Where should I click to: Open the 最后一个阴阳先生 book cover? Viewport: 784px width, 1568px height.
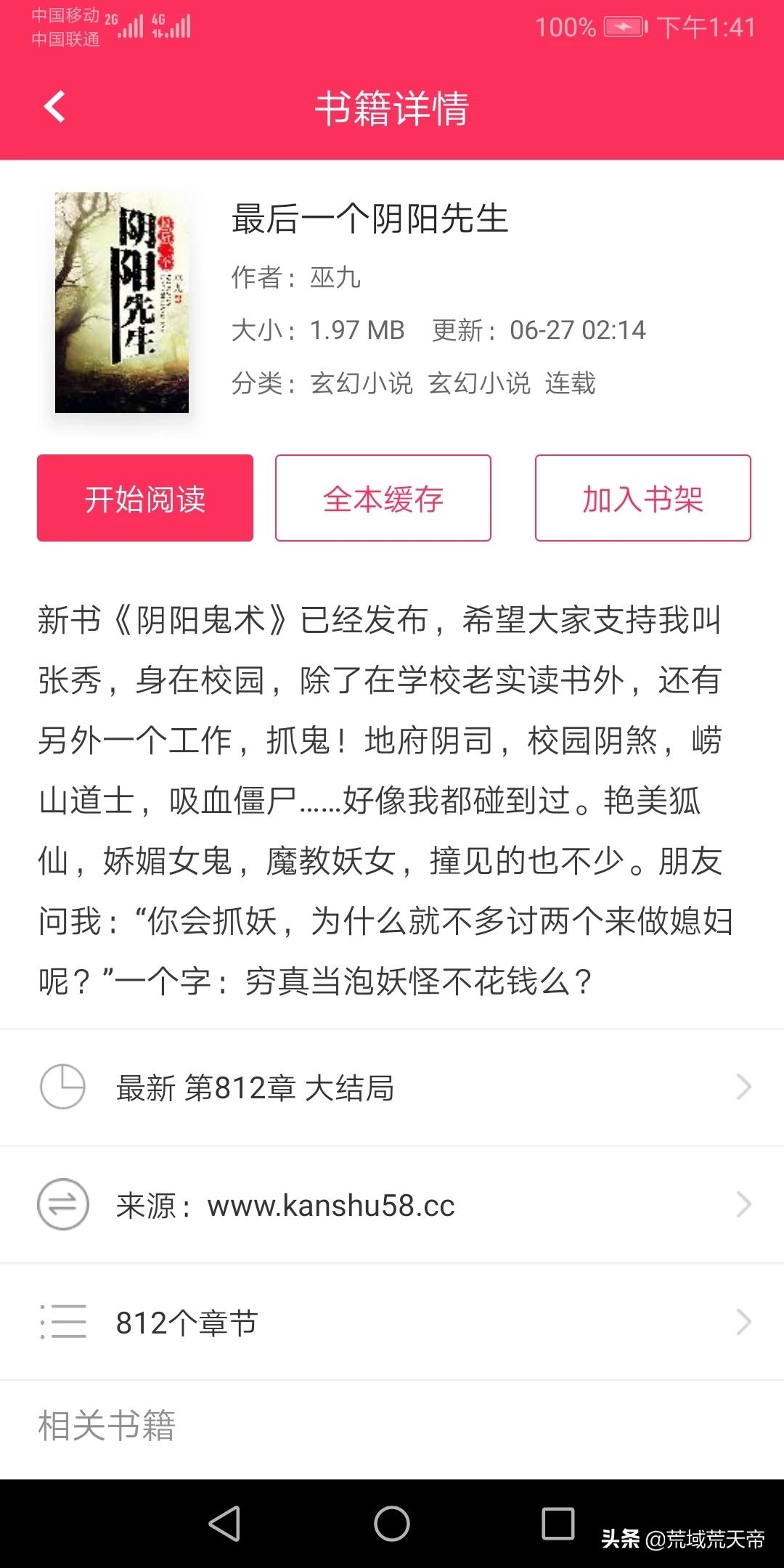click(x=122, y=303)
